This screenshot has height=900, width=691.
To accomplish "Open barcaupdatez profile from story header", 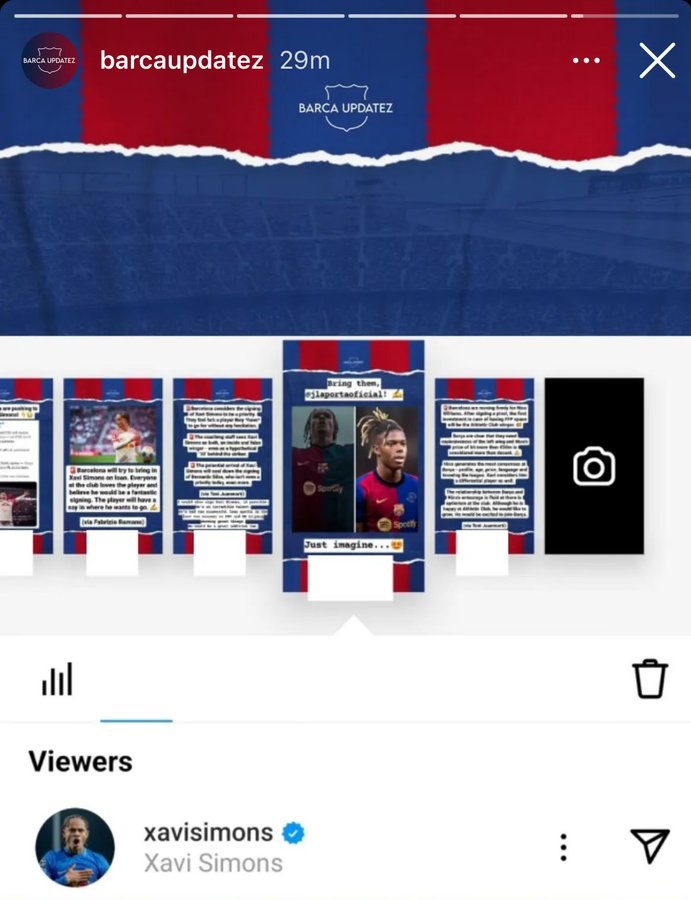I will 181,60.
